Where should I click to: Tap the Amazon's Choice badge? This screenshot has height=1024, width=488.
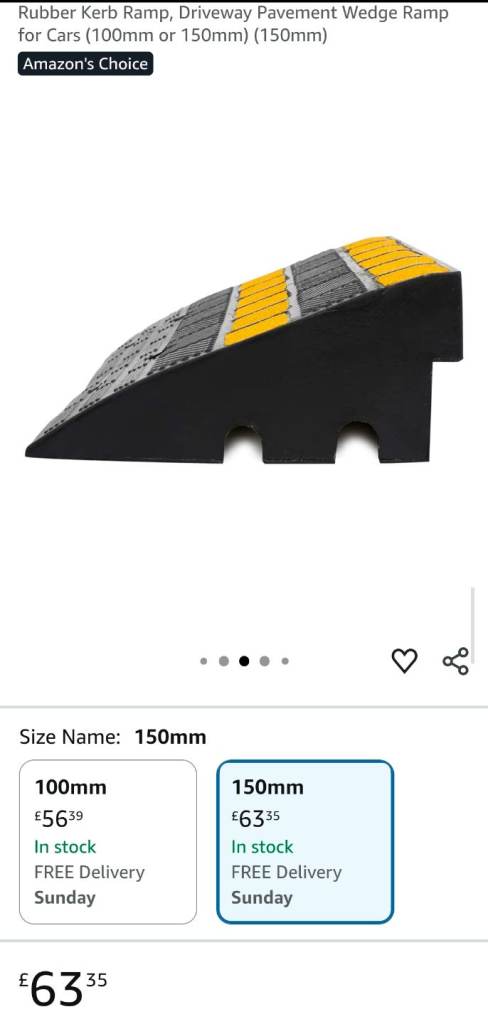[86, 64]
